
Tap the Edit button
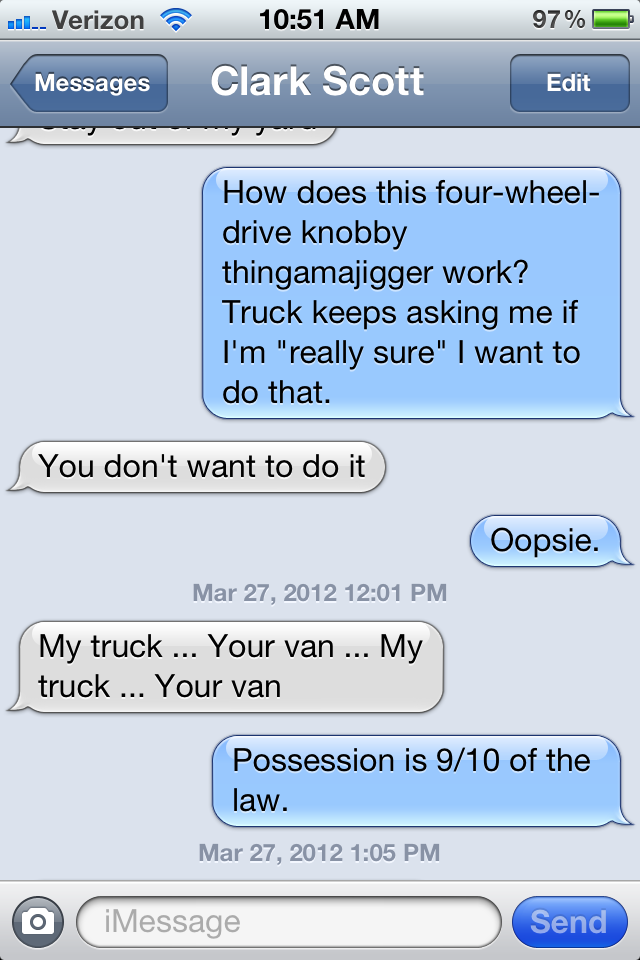click(568, 84)
